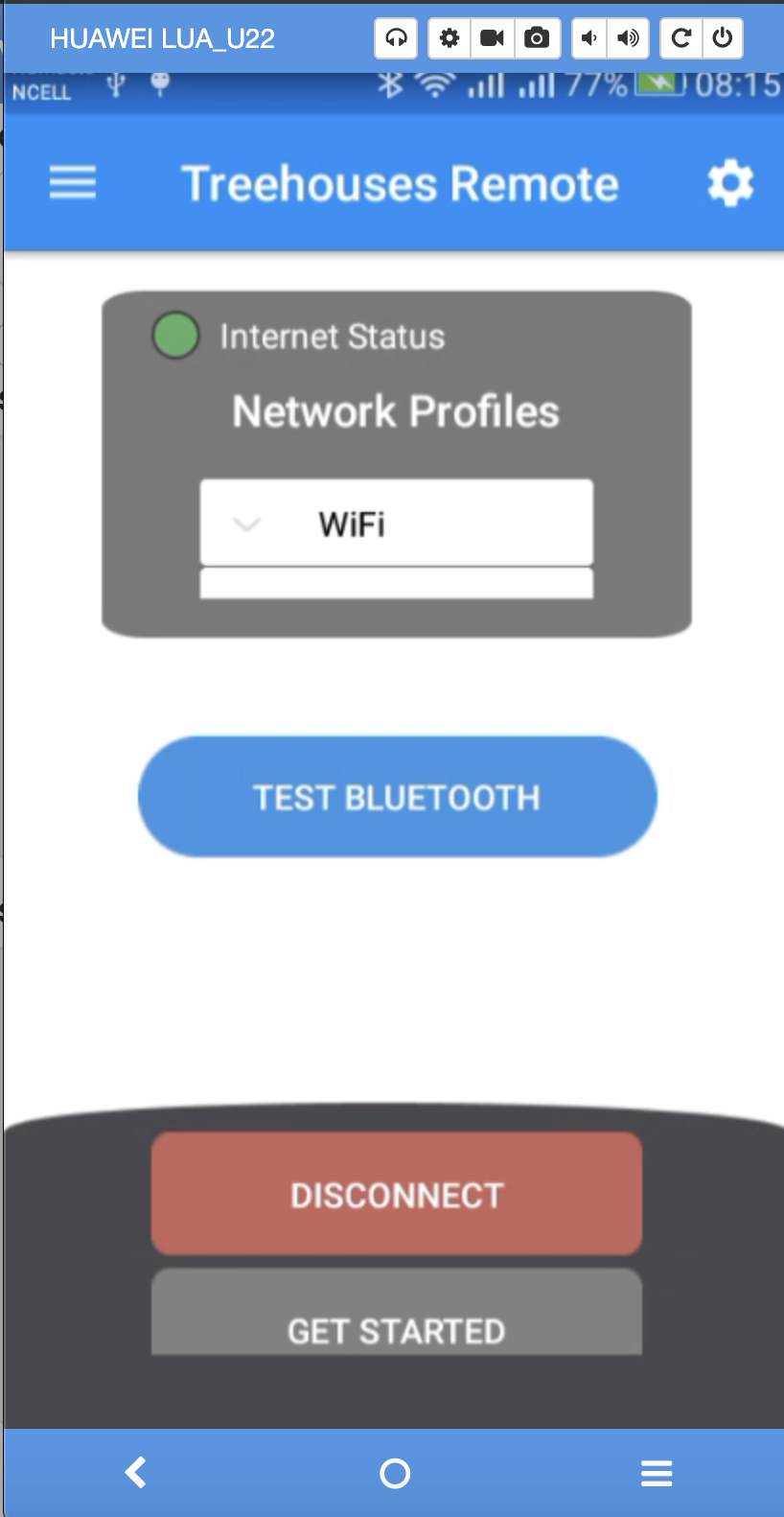Open the hamburger navigation drawer

73,182
